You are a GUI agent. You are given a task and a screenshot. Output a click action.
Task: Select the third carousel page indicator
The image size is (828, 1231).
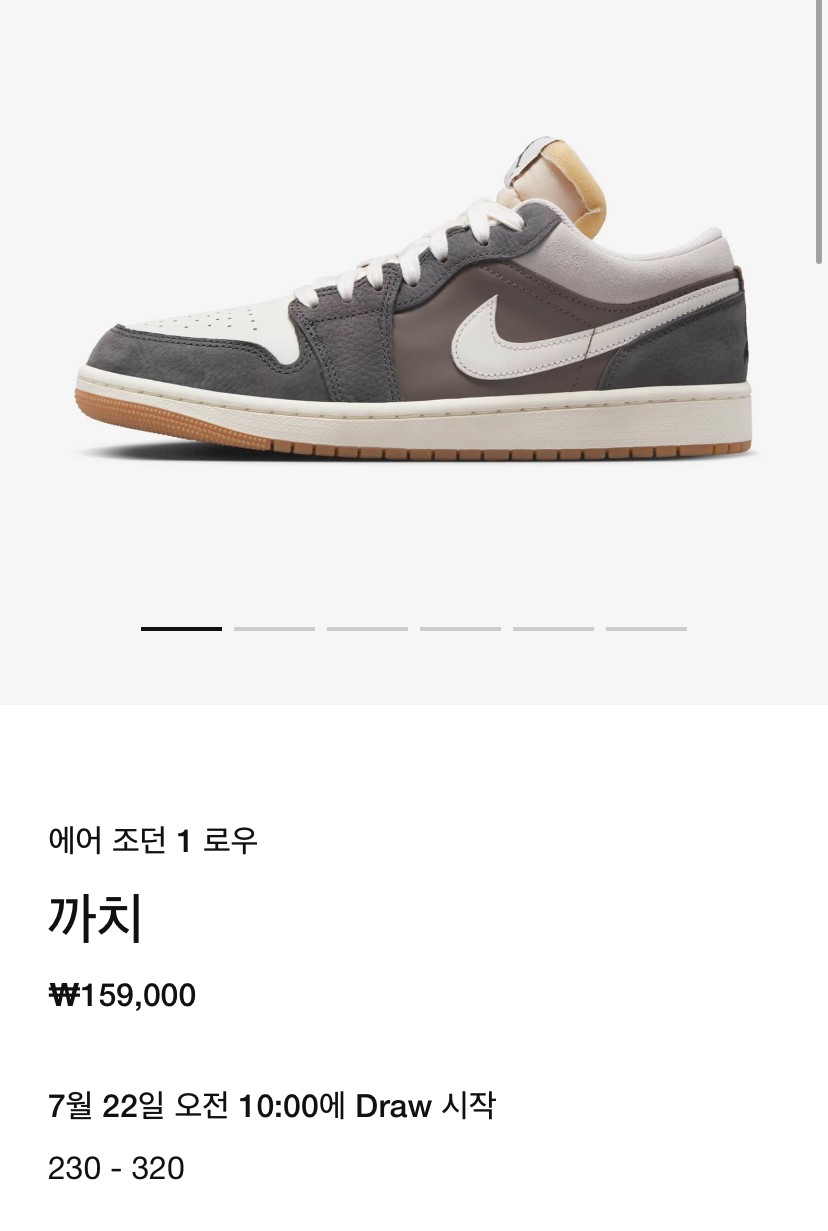(367, 629)
